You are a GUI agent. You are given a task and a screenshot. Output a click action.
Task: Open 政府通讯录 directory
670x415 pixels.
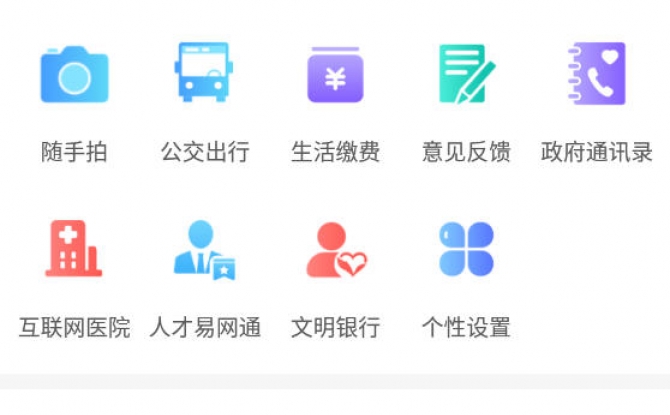click(x=596, y=75)
